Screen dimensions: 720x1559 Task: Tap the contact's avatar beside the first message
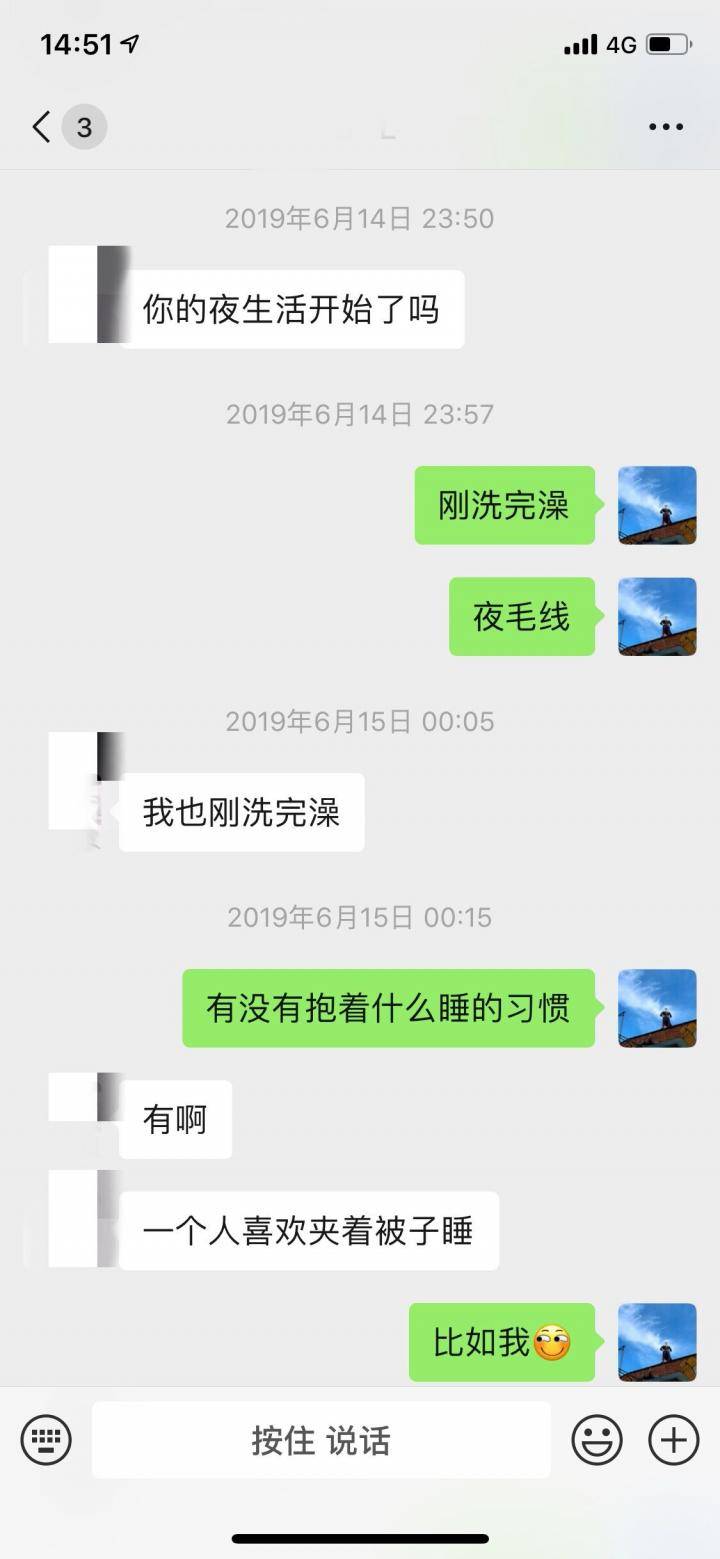(x=88, y=295)
